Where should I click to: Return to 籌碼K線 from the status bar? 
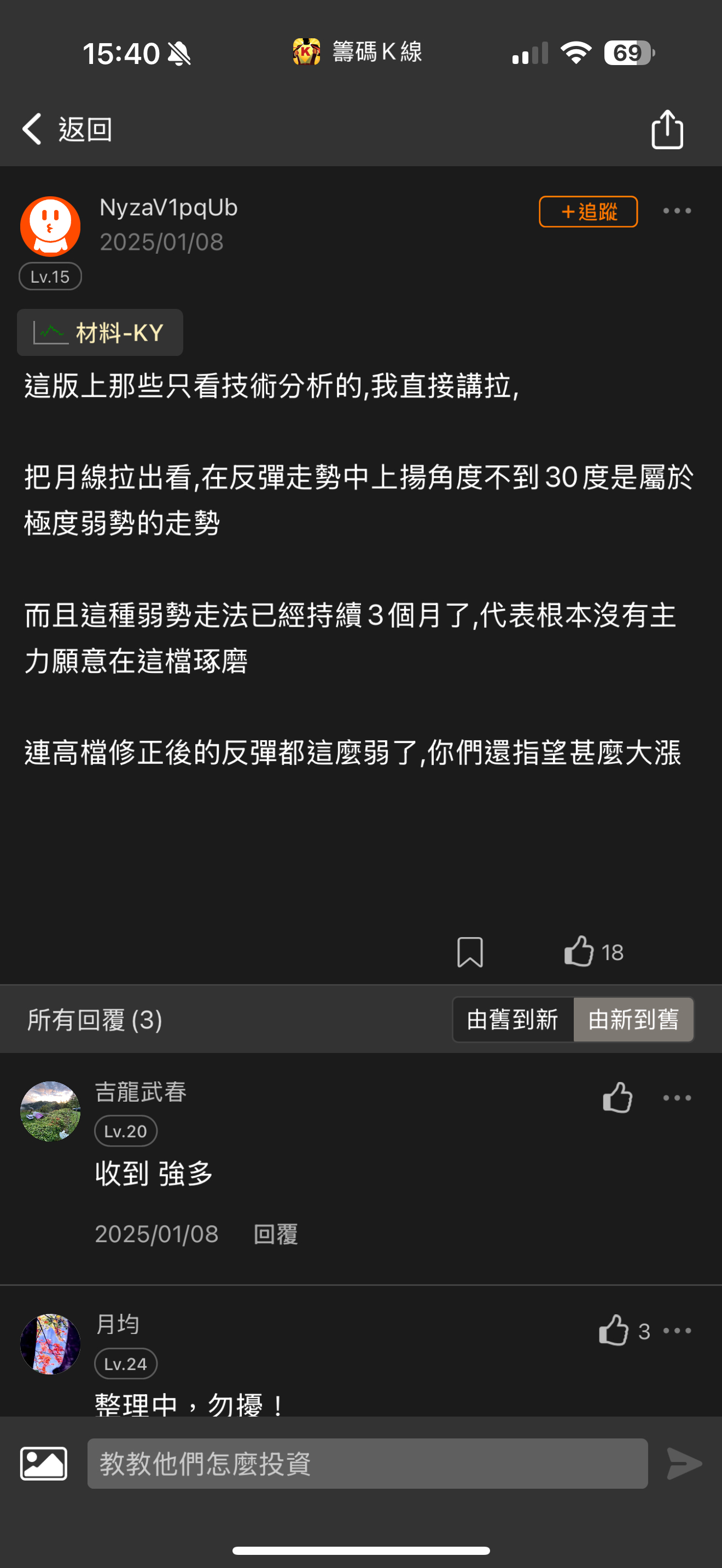(x=358, y=52)
